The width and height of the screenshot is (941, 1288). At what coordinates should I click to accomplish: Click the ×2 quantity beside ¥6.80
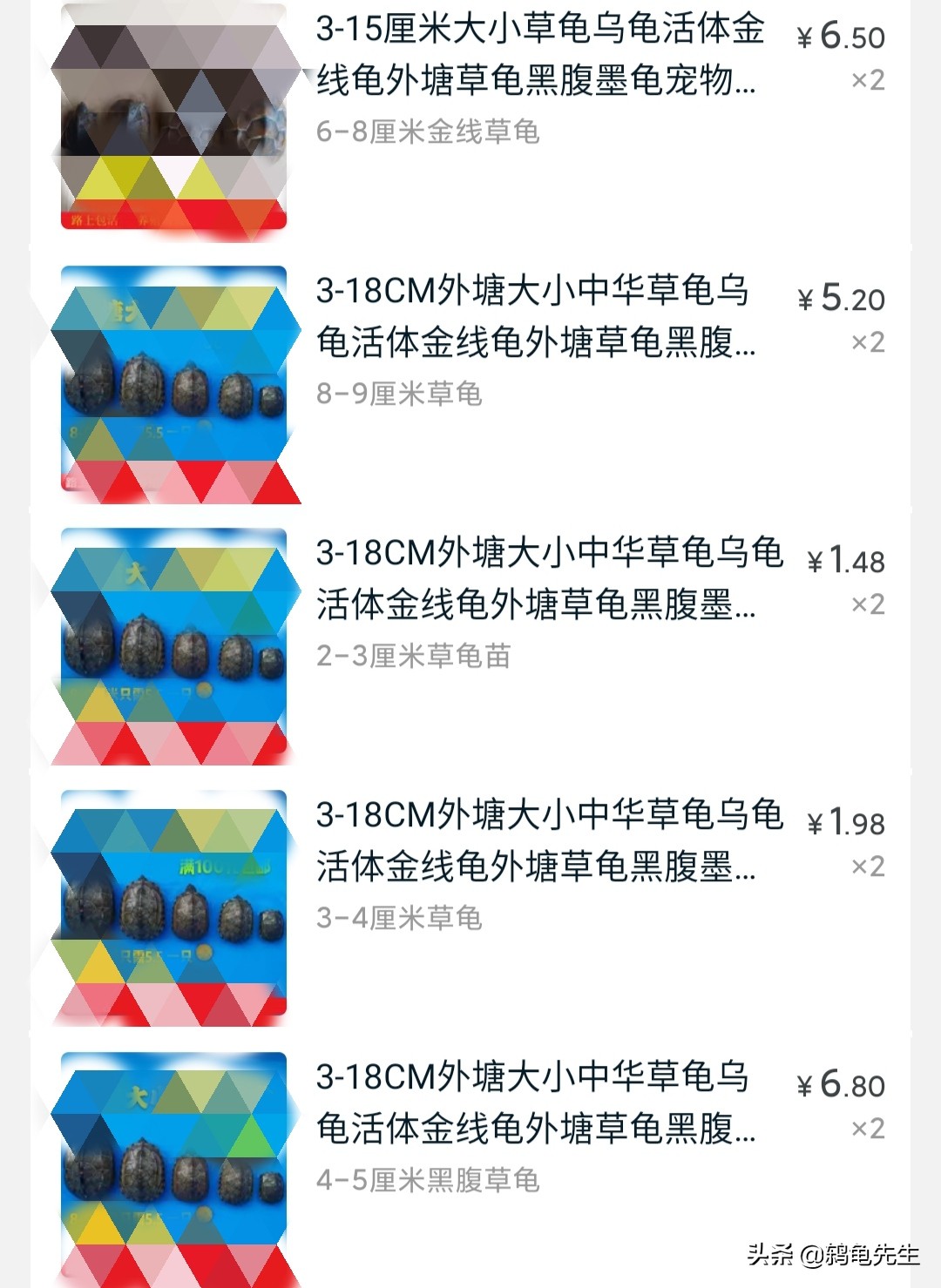coord(870,1132)
